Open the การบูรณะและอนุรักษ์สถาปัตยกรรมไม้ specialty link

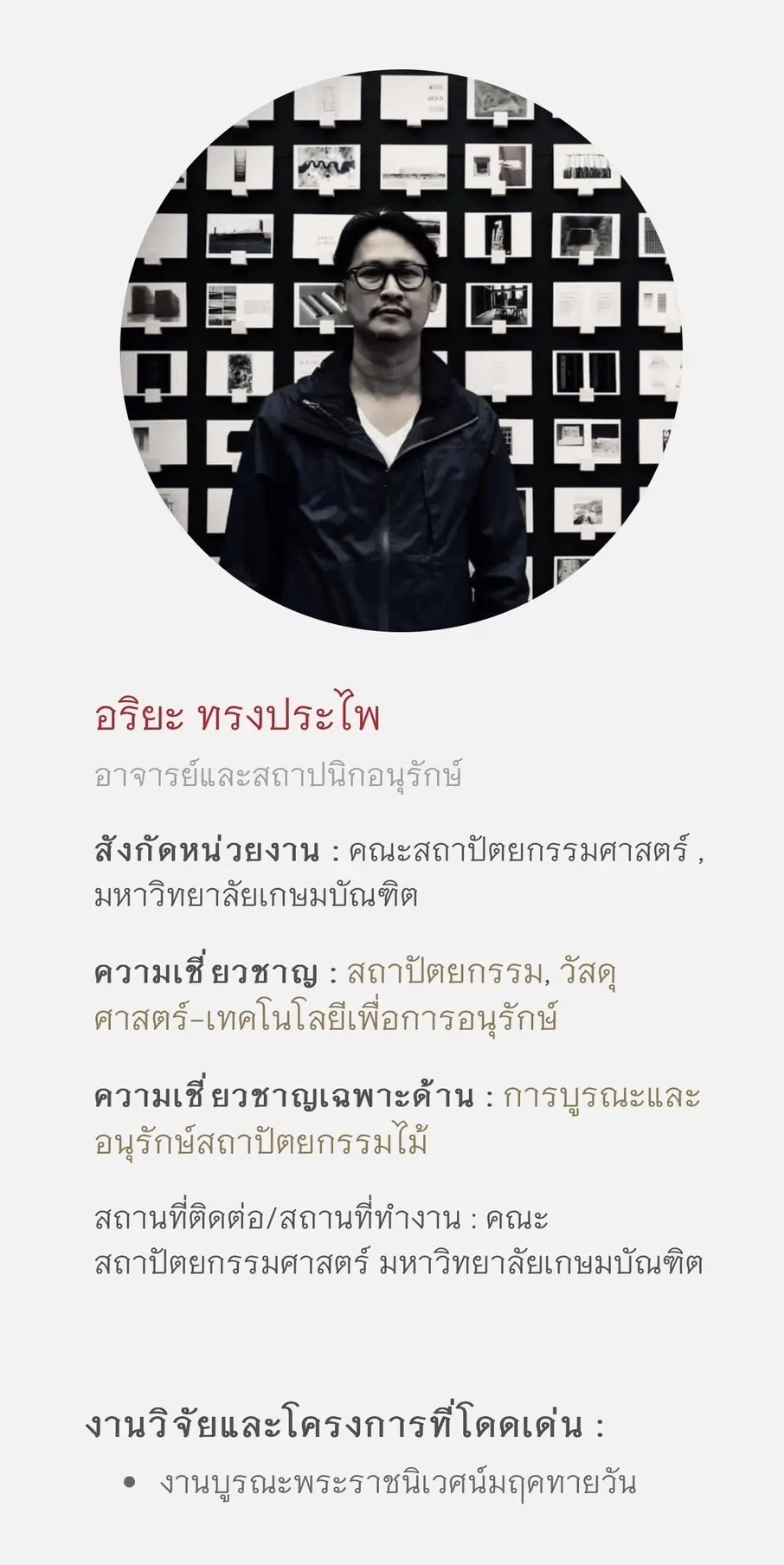[261, 1142]
